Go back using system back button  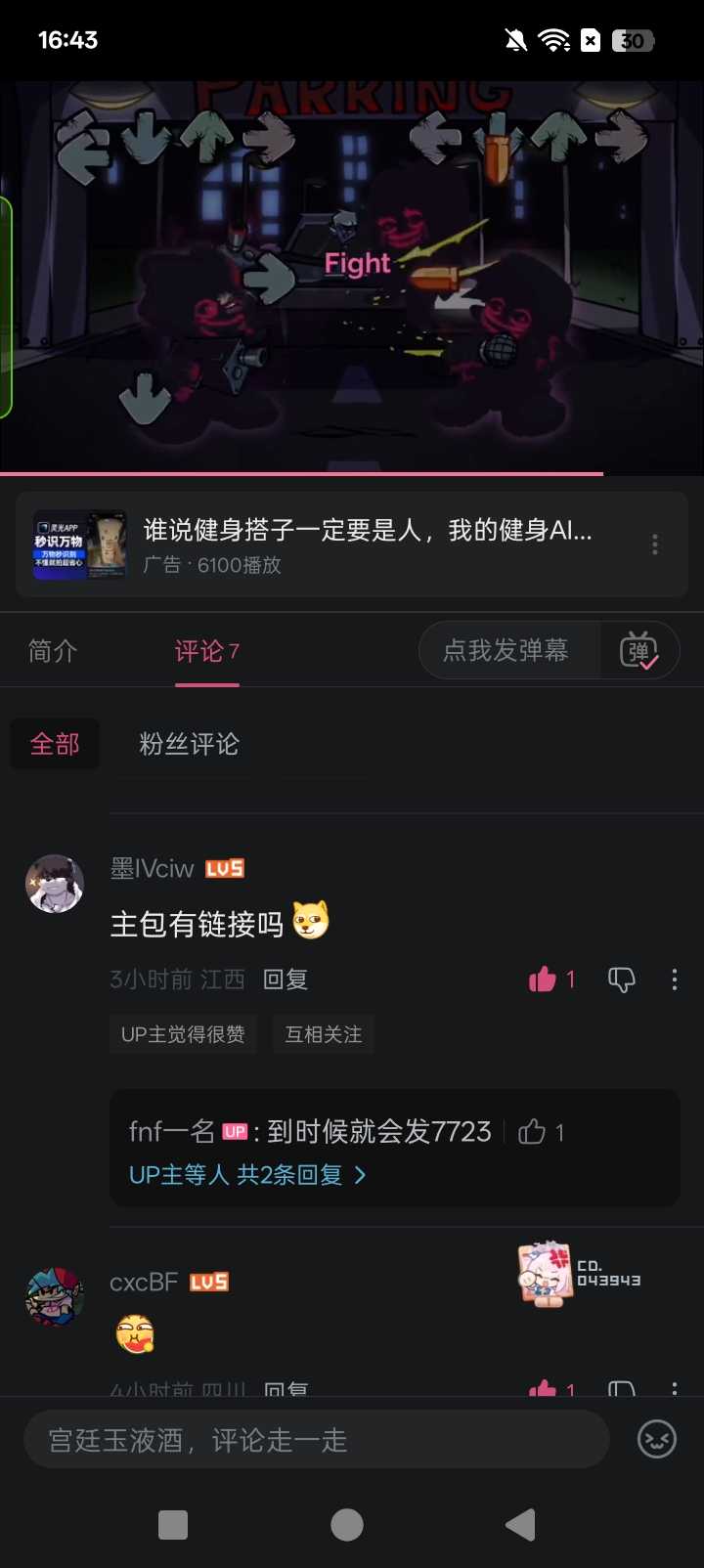click(x=521, y=1525)
